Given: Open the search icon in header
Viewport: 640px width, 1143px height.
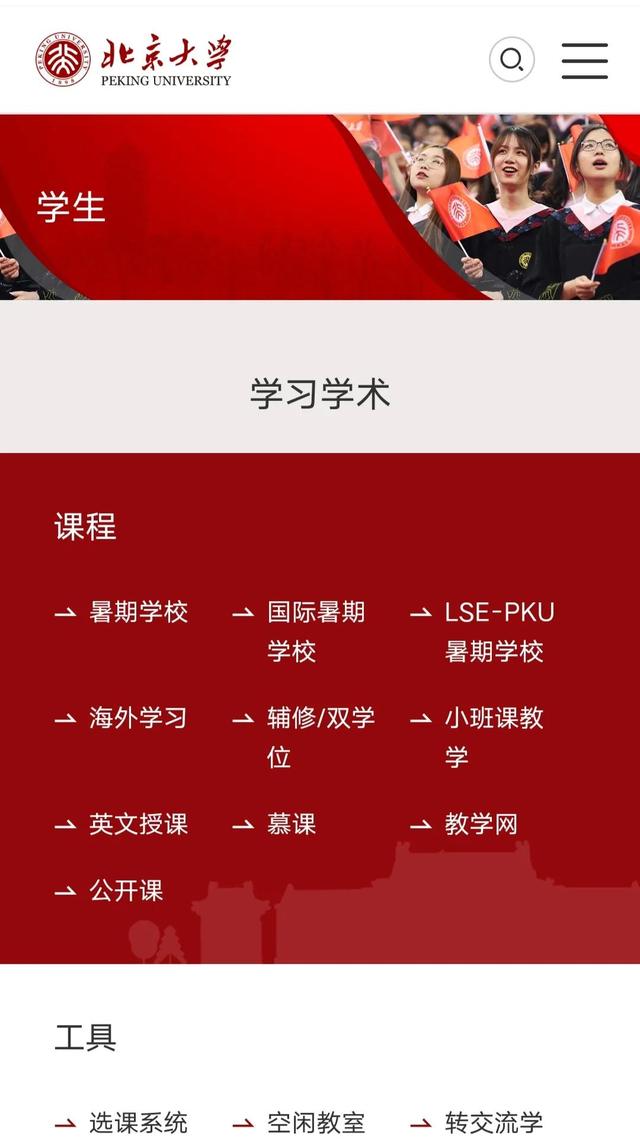Looking at the screenshot, I should (x=511, y=60).
